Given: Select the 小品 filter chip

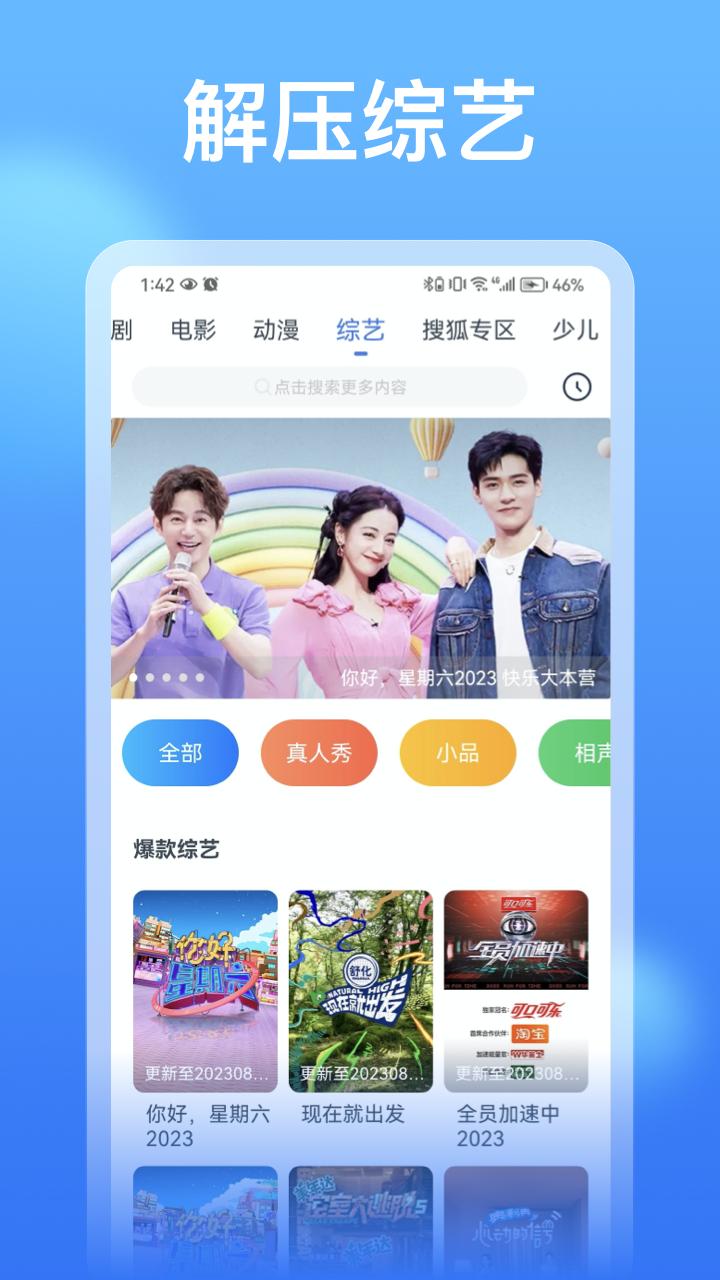Looking at the screenshot, I should click(458, 753).
